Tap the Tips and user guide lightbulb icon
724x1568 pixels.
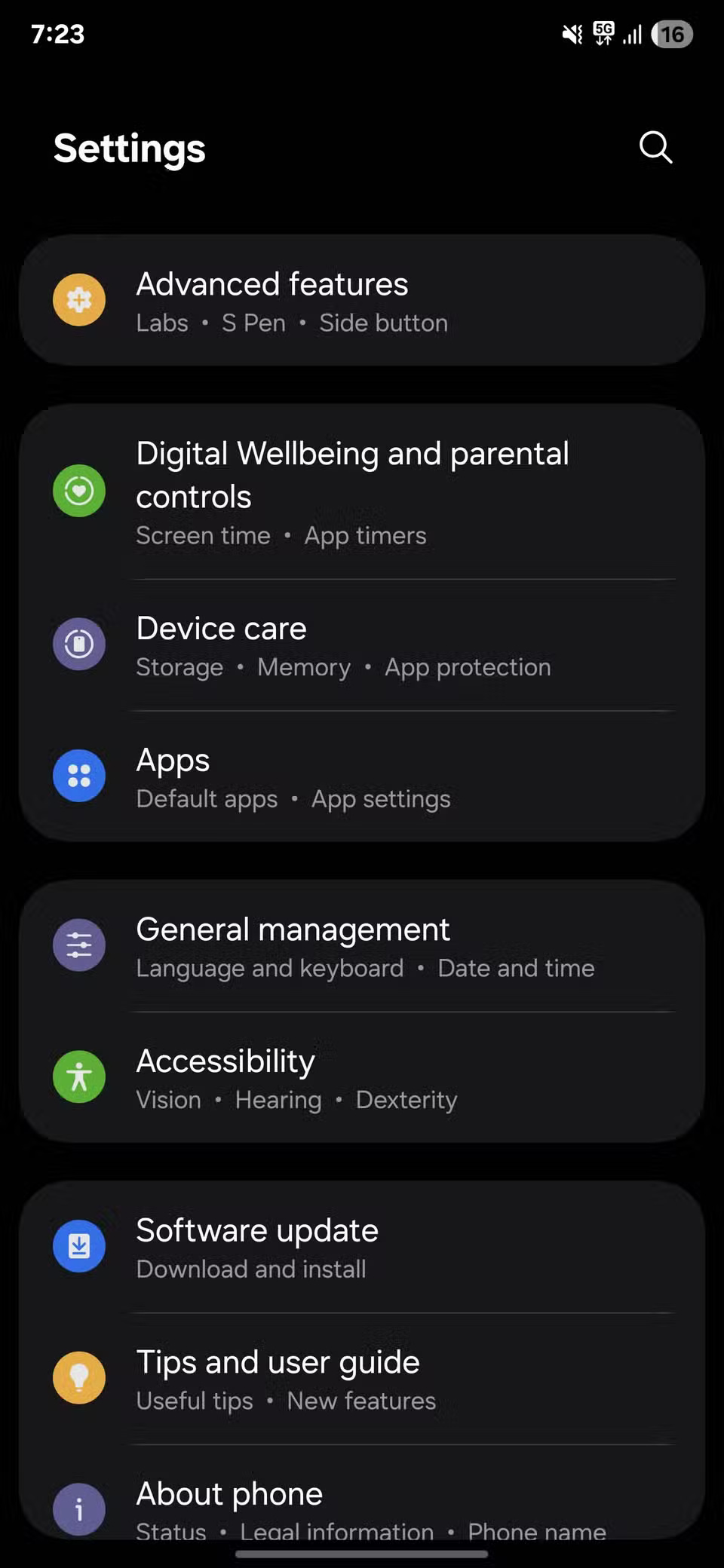[x=78, y=1377]
